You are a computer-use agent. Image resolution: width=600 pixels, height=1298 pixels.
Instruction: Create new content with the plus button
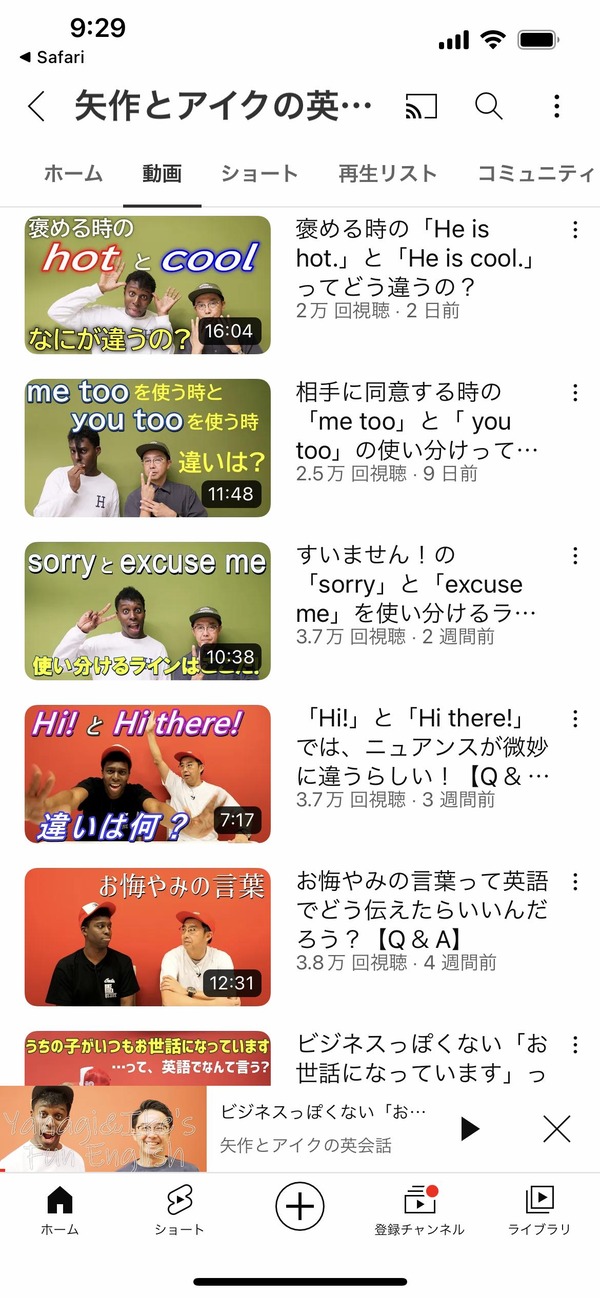coord(299,1205)
